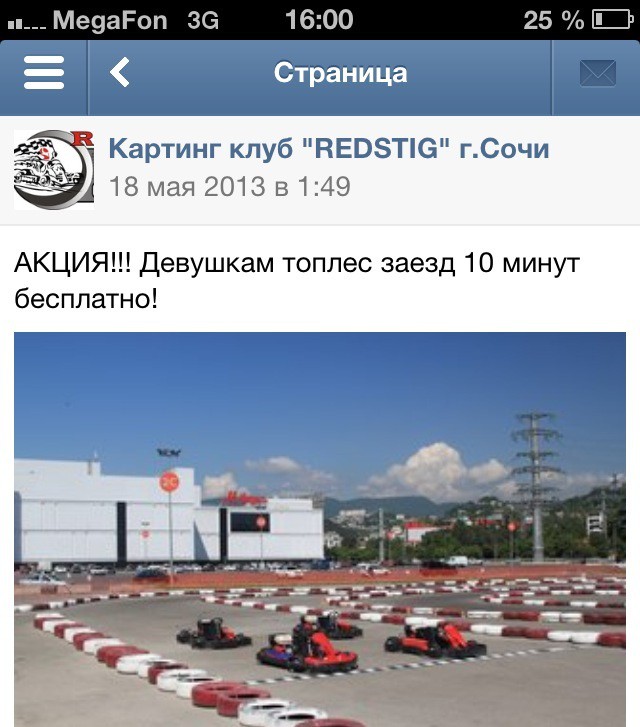Open messages via the envelope icon
The width and height of the screenshot is (640, 727).
[597, 74]
